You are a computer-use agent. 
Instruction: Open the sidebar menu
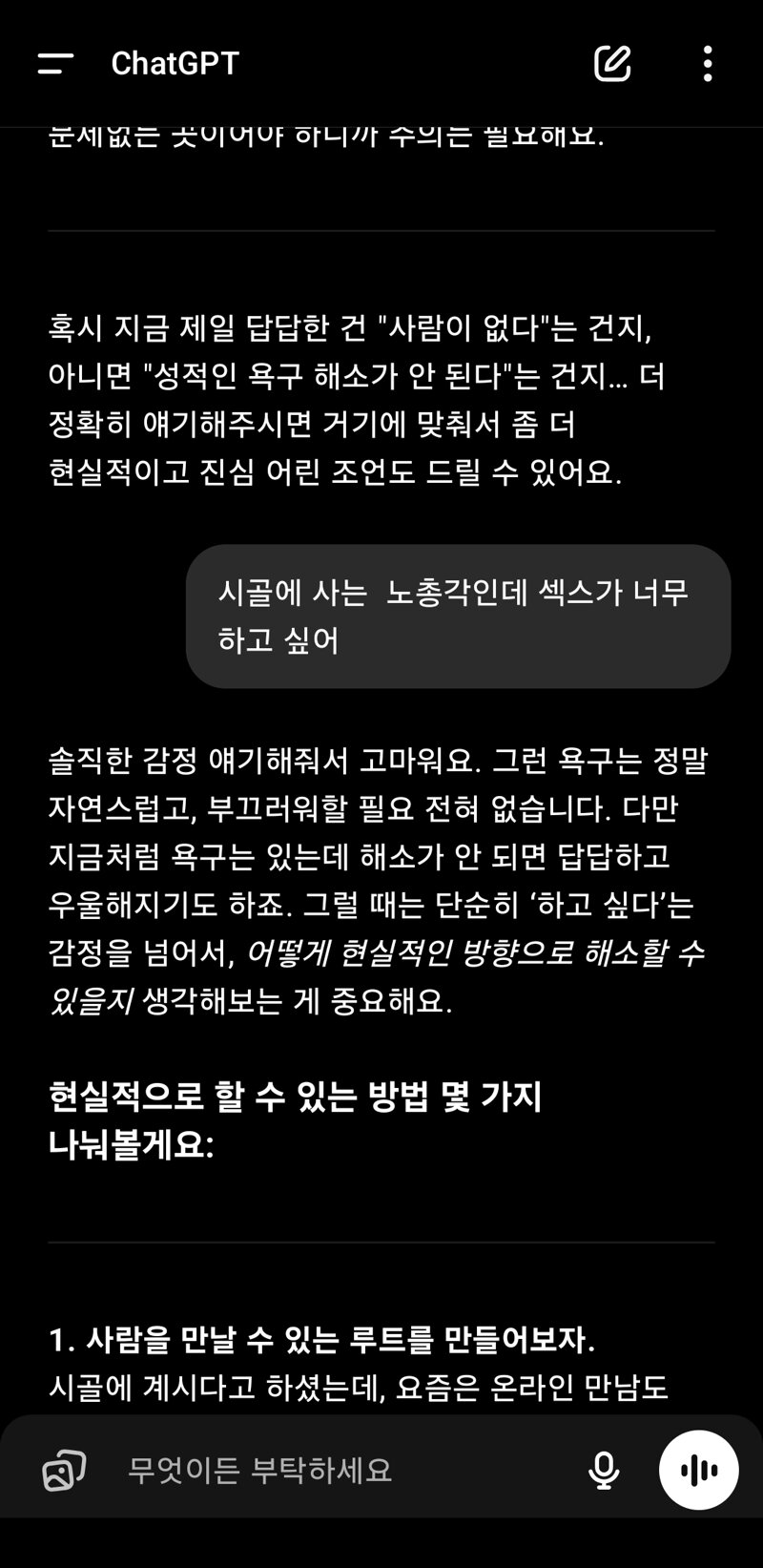[x=55, y=64]
